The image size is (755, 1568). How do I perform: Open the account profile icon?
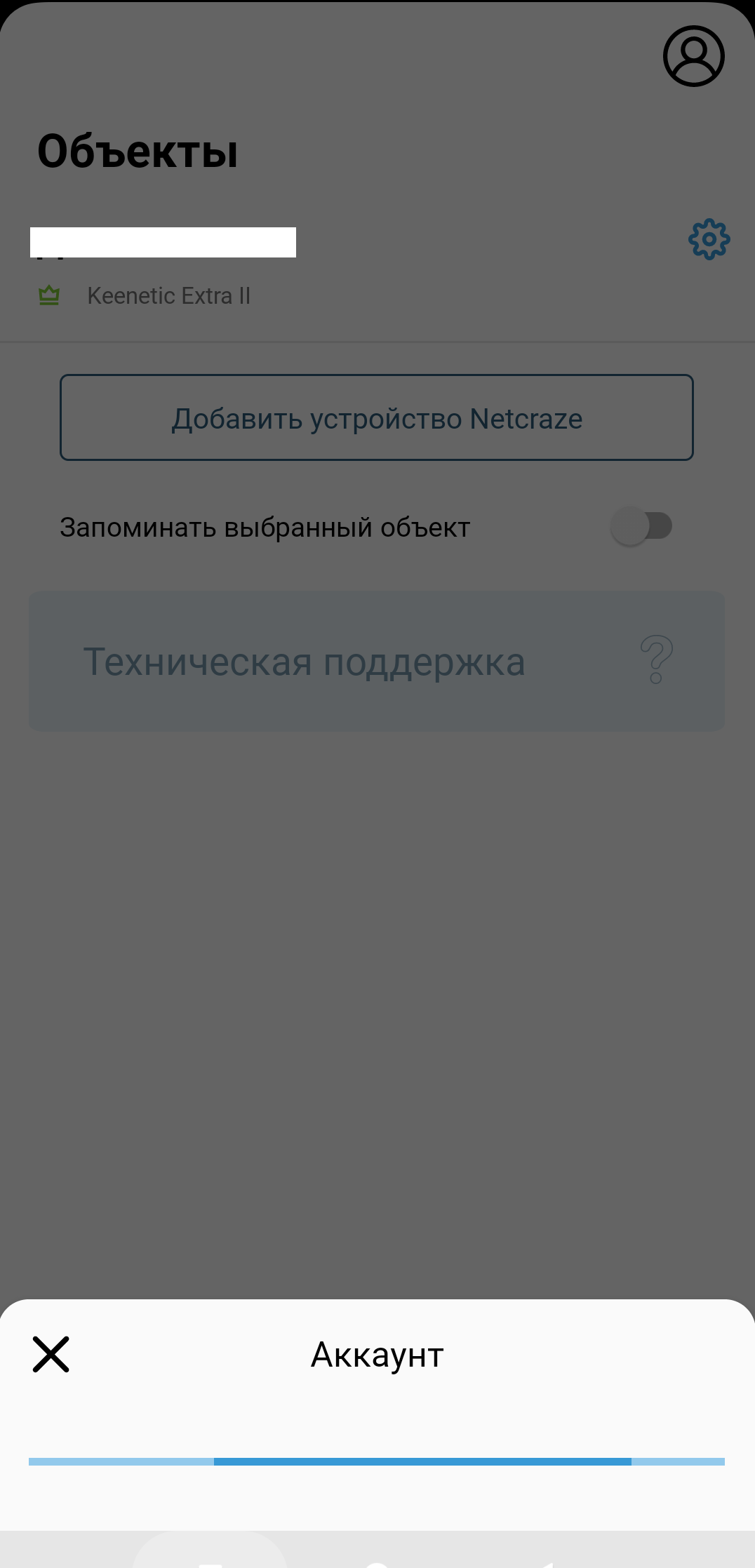pyautogui.click(x=694, y=56)
